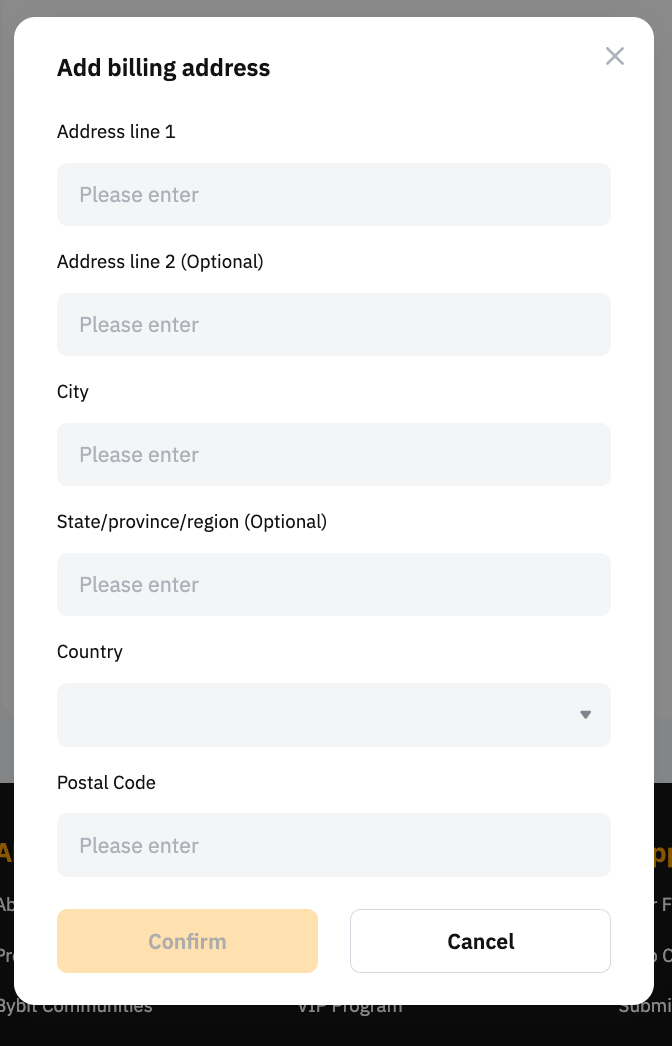The height and width of the screenshot is (1046, 672).
Task: Focus the Address line 2 optional field
Action: pyautogui.click(x=333, y=325)
